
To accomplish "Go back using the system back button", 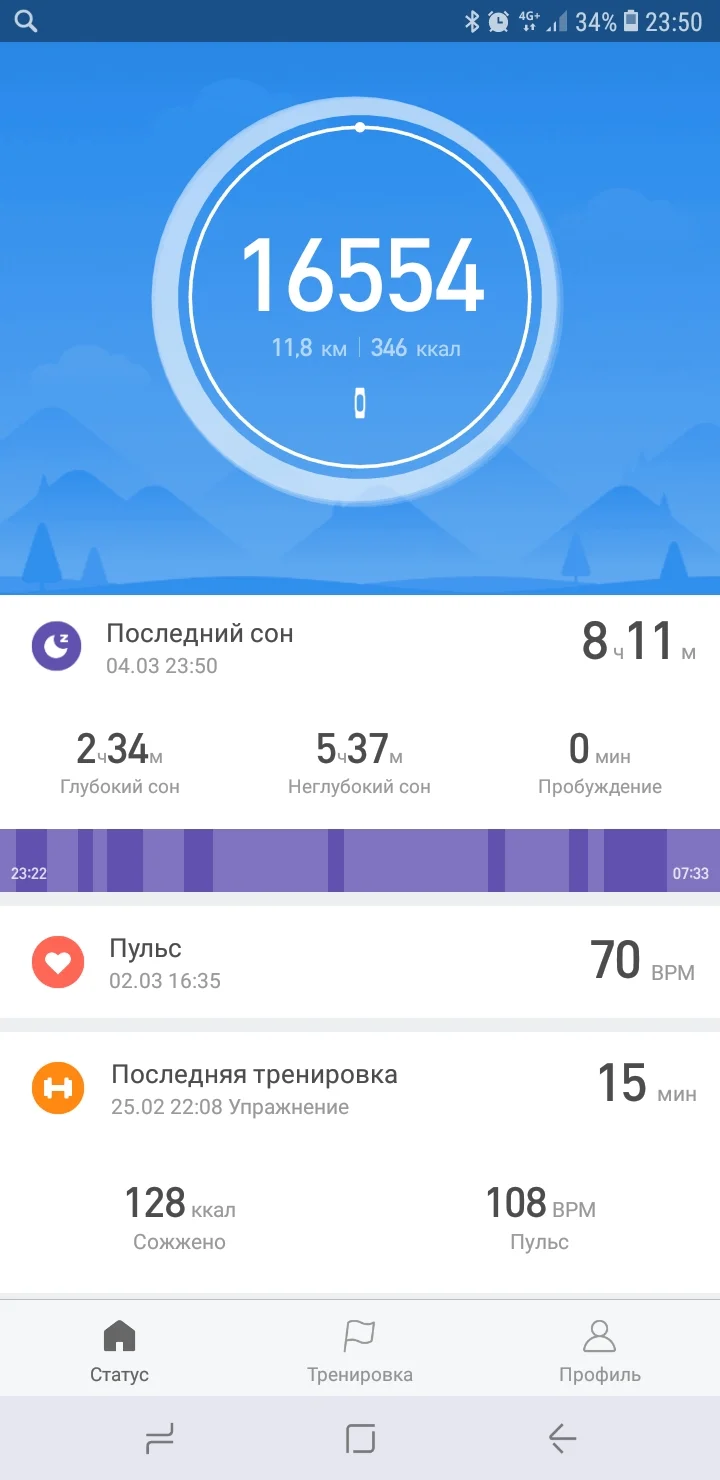I will click(x=562, y=1438).
